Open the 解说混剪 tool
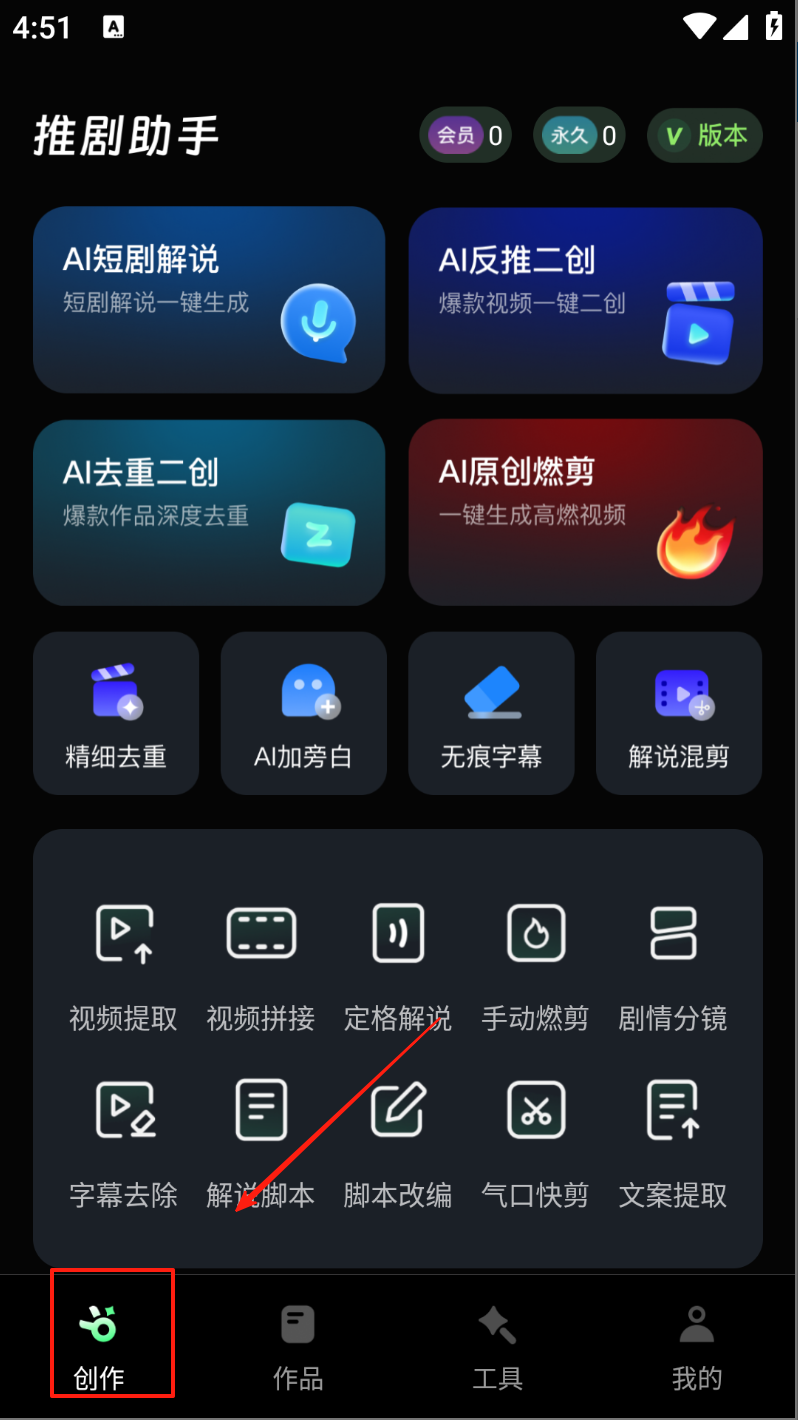Screen dimensions: 798x1420 [679, 713]
